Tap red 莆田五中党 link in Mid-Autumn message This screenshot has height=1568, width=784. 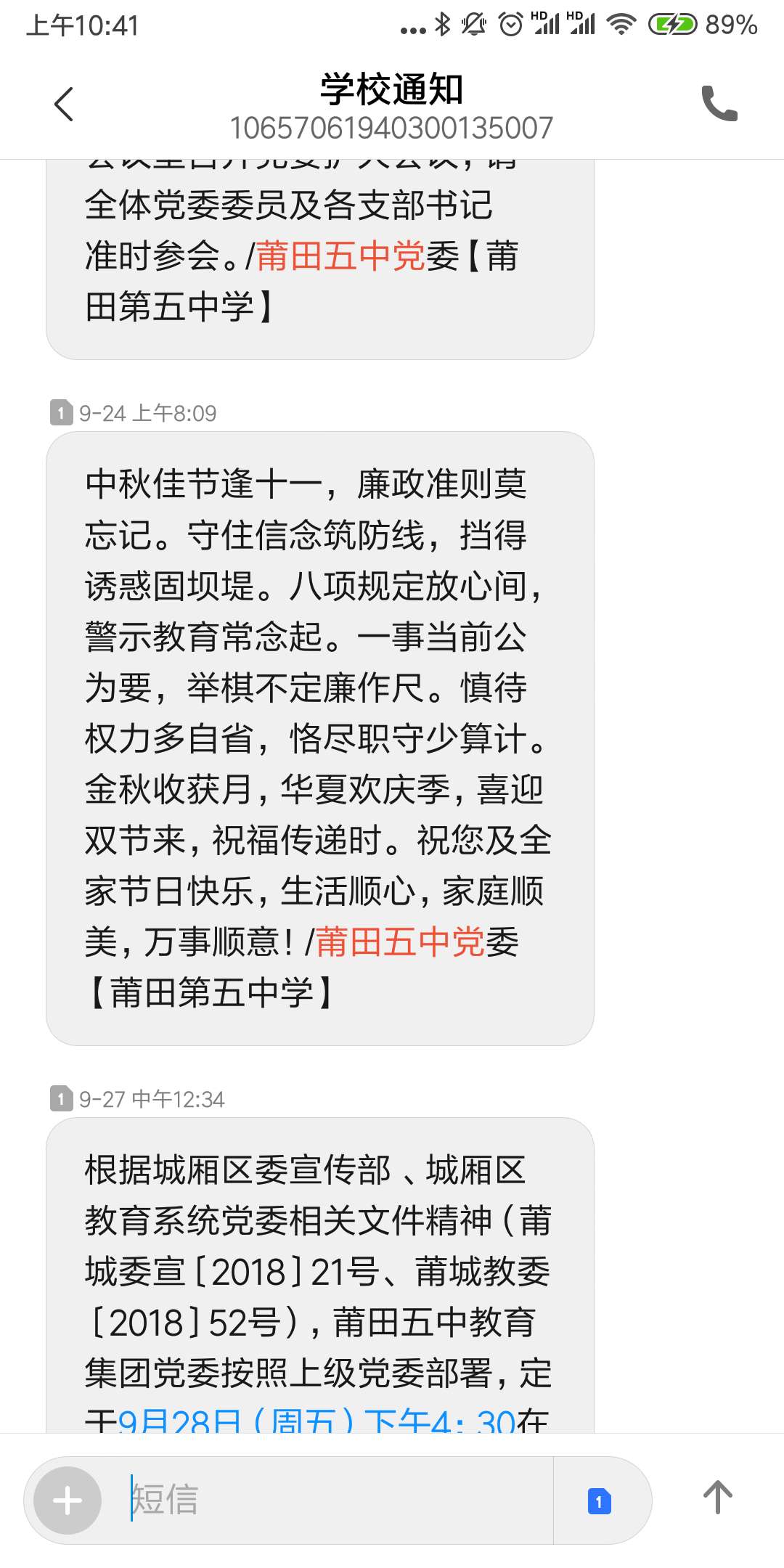399,942
